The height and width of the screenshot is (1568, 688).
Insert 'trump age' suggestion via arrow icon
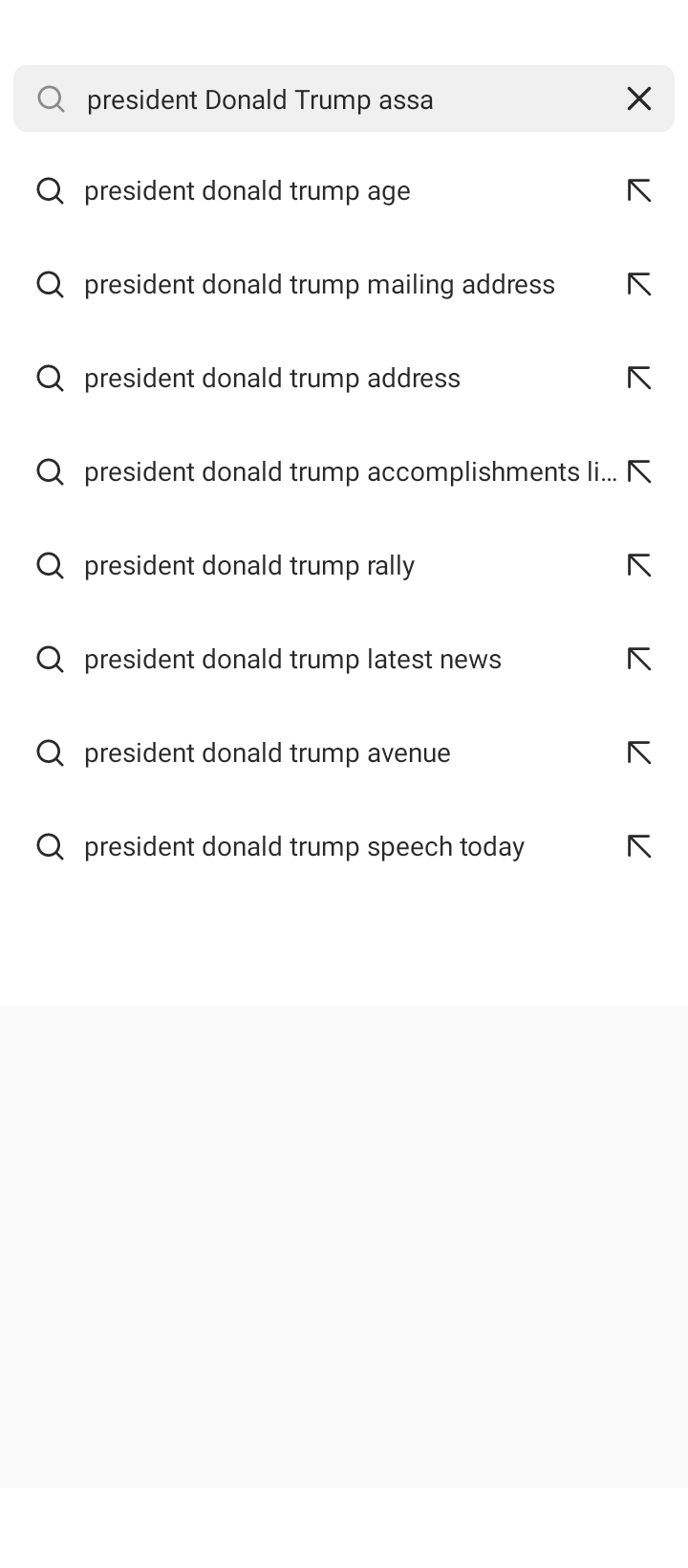(x=638, y=191)
